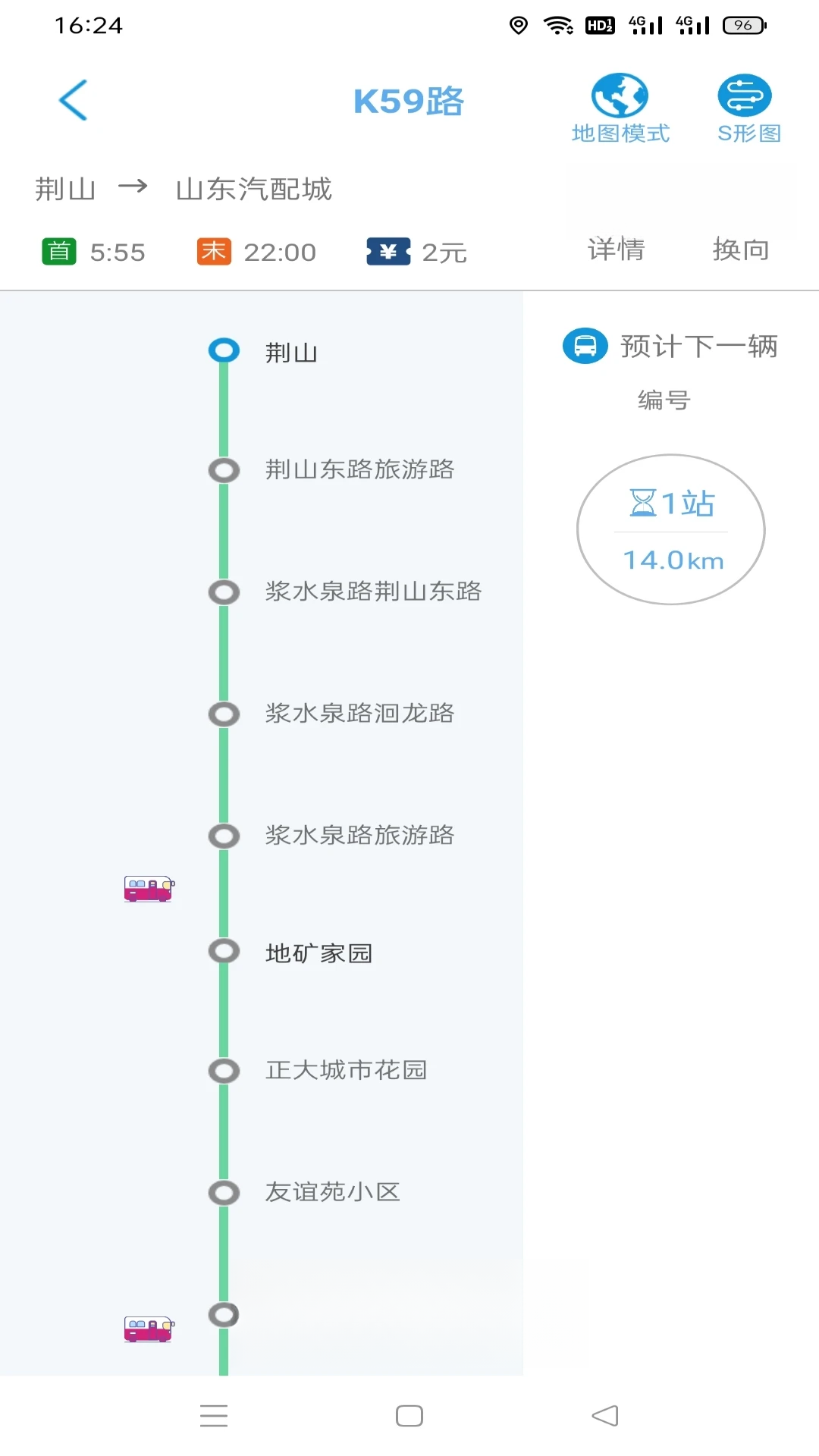The width and height of the screenshot is (819, 1456).
Task: Select the 正大城市花园 stop
Action: (x=346, y=1070)
